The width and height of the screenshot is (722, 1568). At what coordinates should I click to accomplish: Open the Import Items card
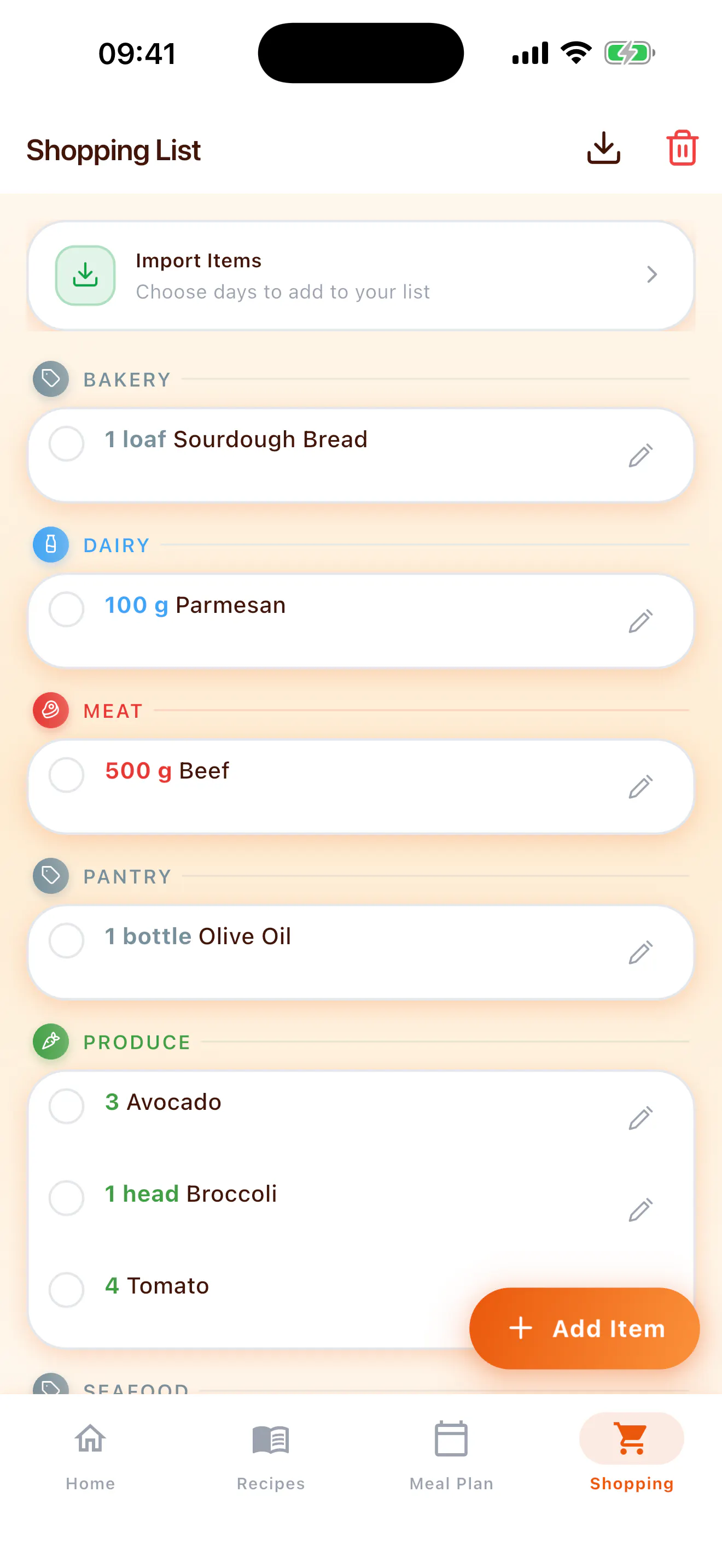pos(360,275)
